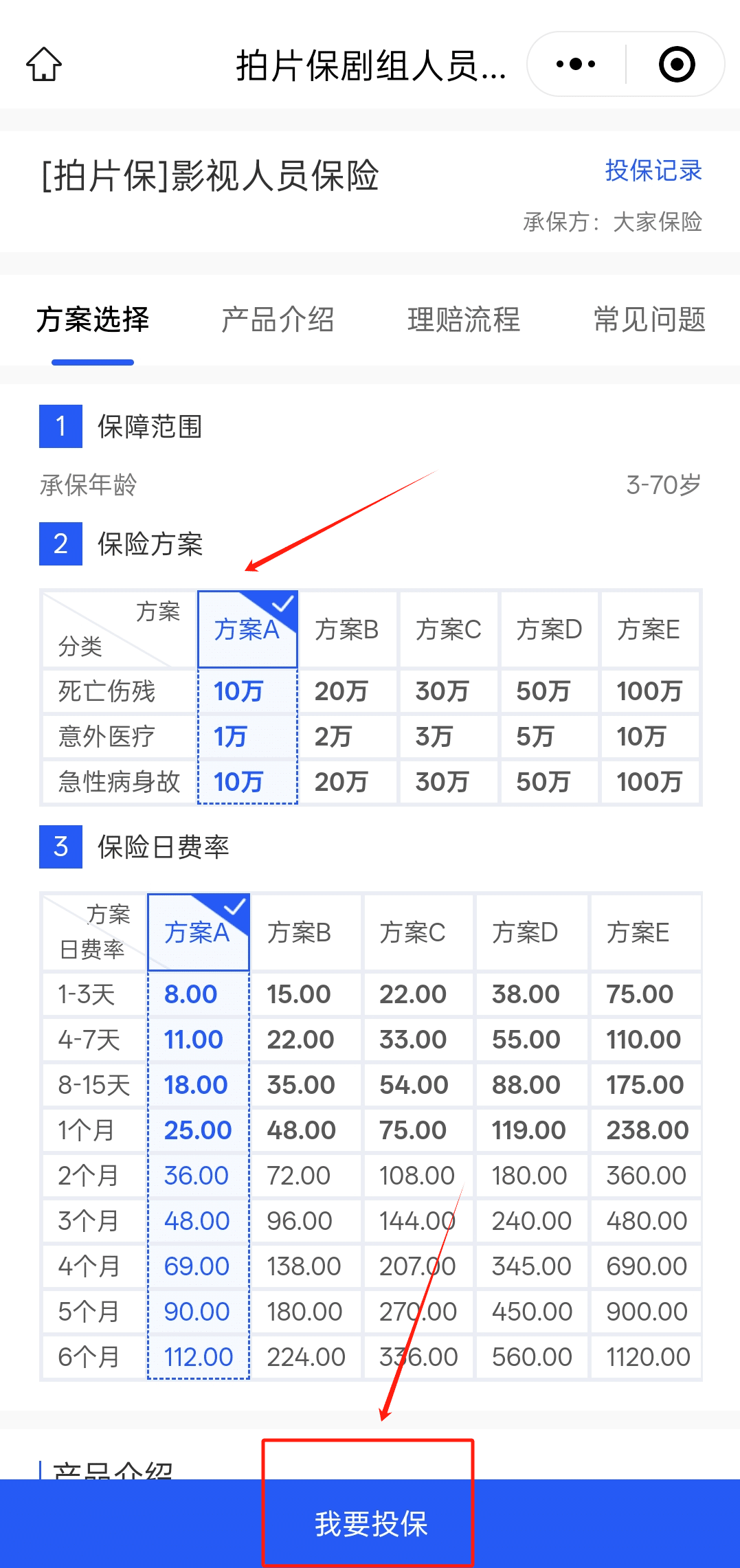This screenshot has width=740, height=1568.
Task: Choose 方案B in the 保险方案 table
Action: (x=348, y=629)
